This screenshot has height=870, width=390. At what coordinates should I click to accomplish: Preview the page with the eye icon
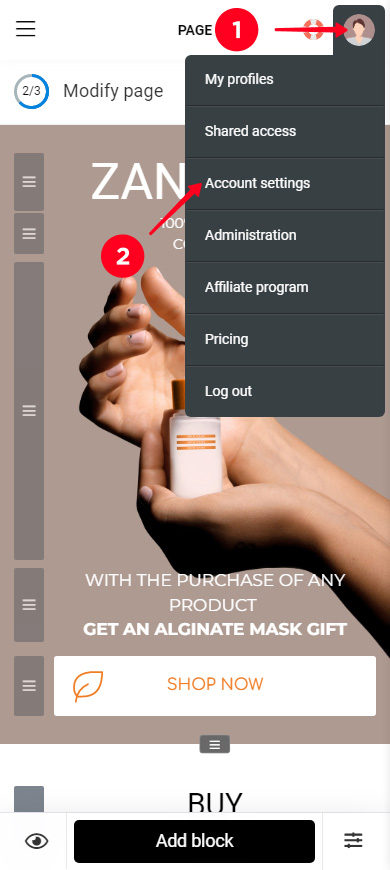(37, 842)
